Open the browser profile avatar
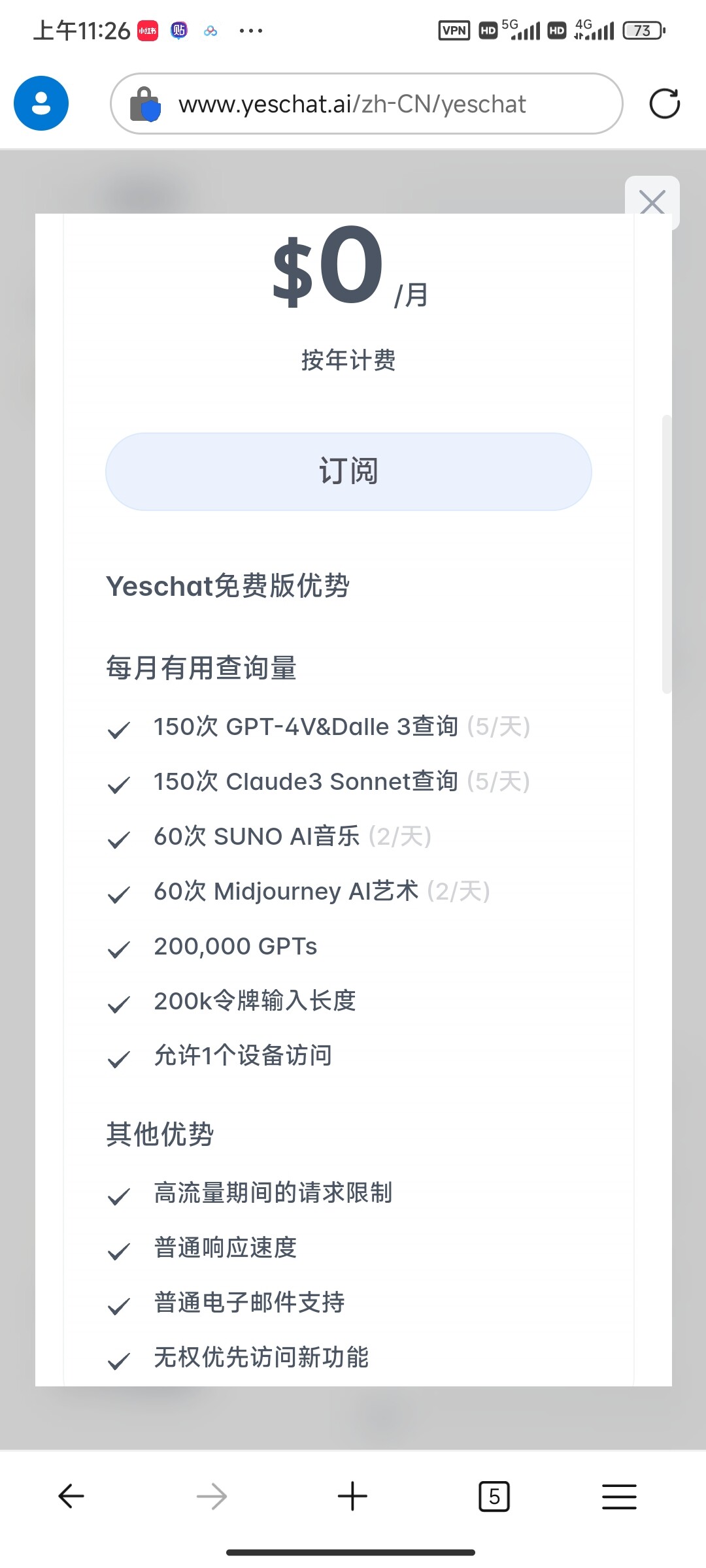Image resolution: width=706 pixels, height=1568 pixels. click(41, 103)
